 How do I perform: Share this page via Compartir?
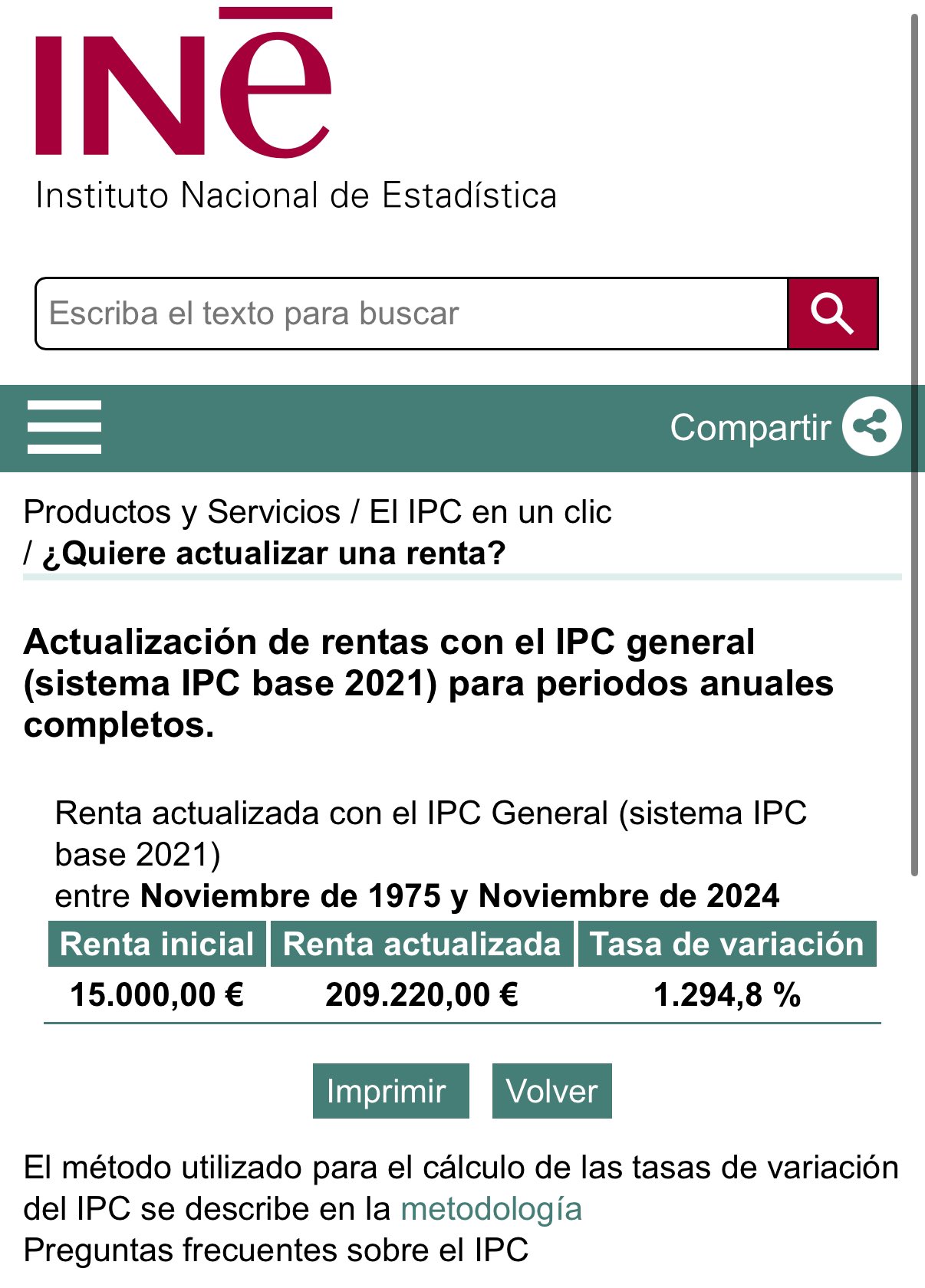[871, 427]
